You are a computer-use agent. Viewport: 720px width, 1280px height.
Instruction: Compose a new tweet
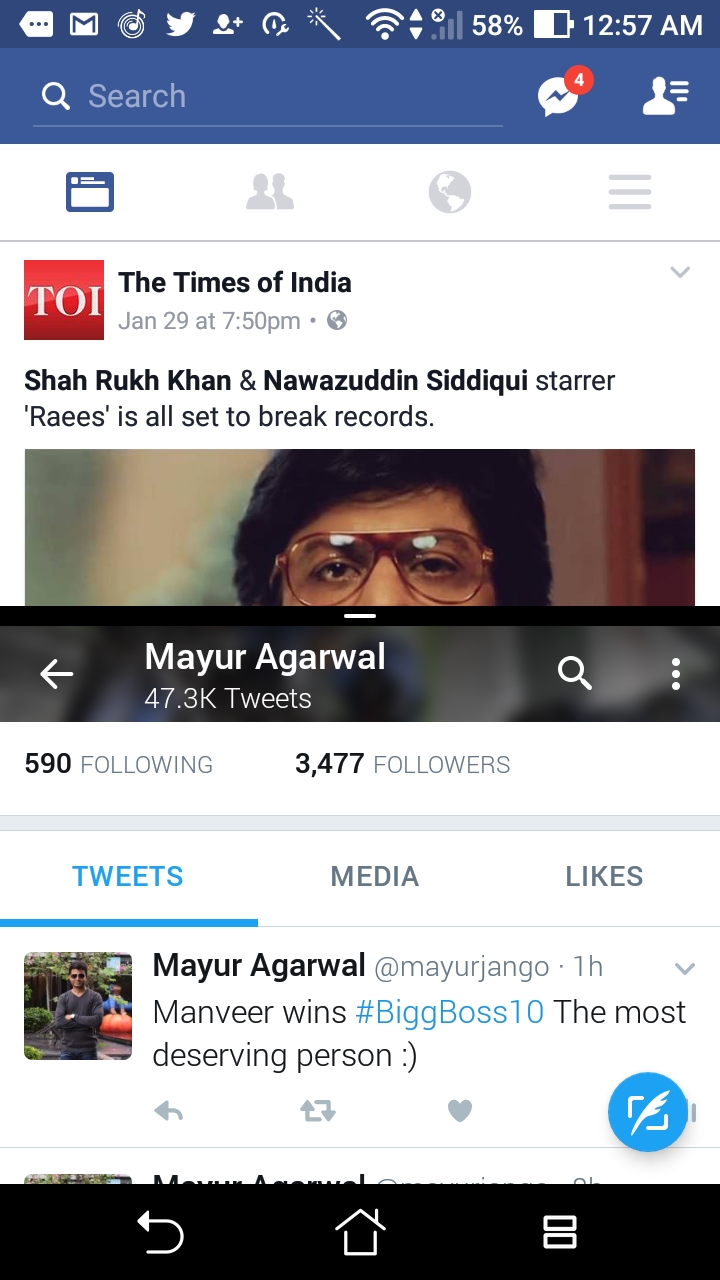click(648, 1112)
